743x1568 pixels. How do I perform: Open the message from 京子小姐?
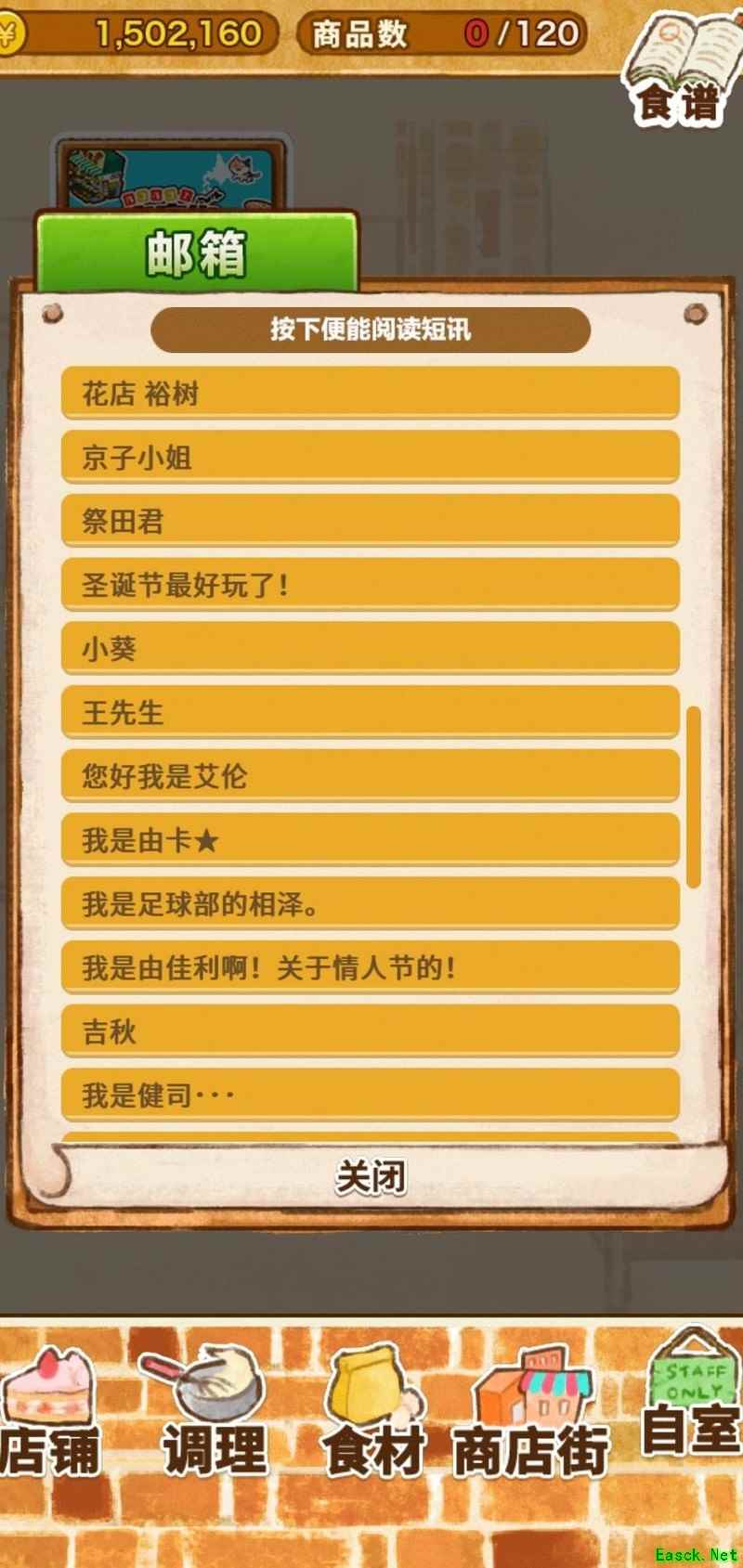(x=370, y=457)
